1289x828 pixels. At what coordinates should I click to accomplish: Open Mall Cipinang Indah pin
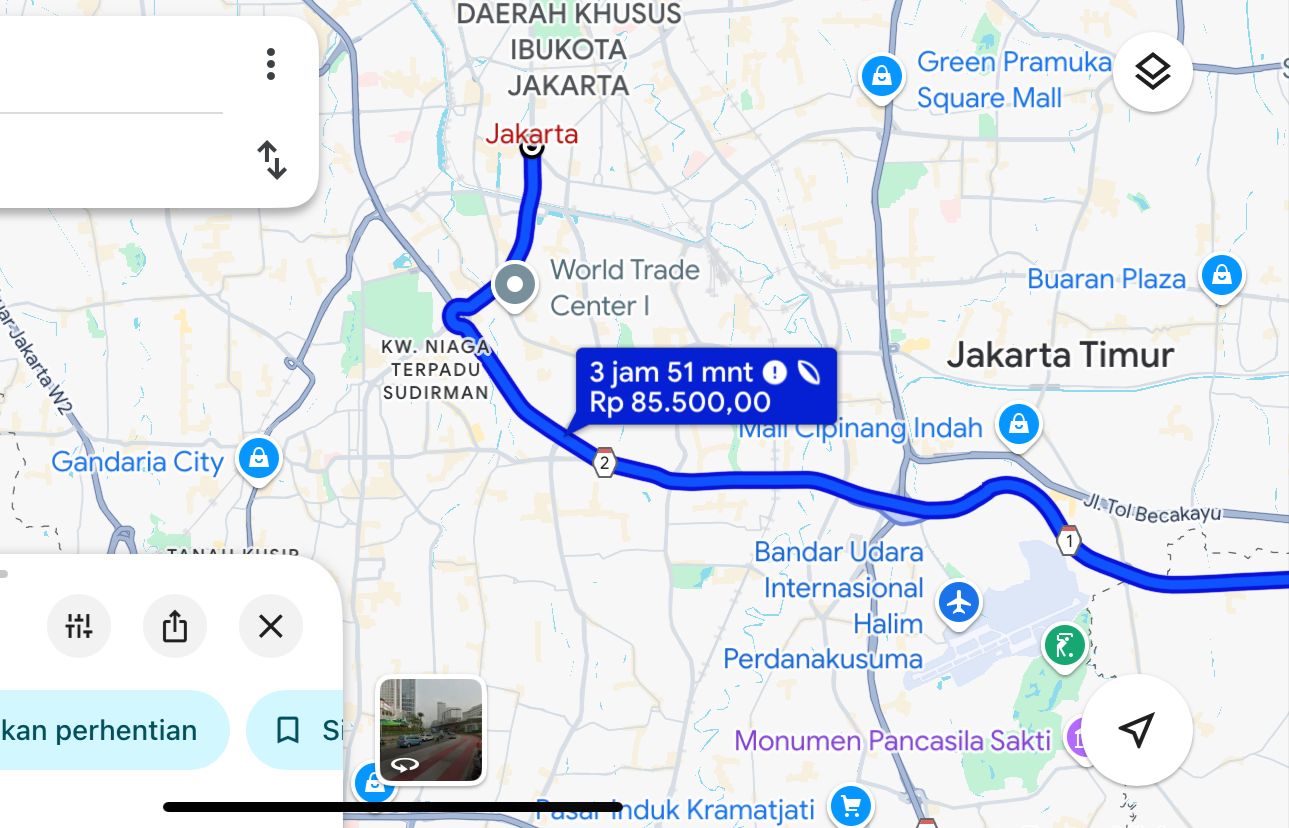point(1018,425)
